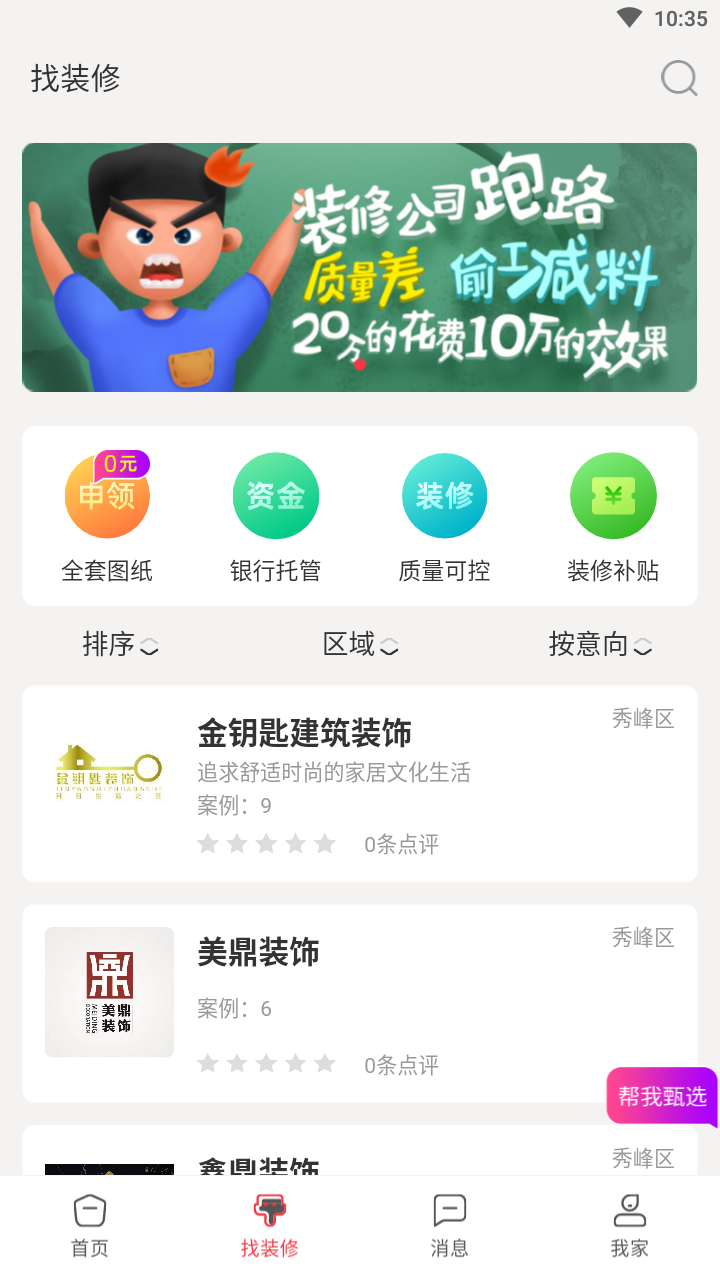Viewport: 720px width, 1280px height.
Task: Tap 全套图纸 free claim shortcut
Action: tap(107, 516)
